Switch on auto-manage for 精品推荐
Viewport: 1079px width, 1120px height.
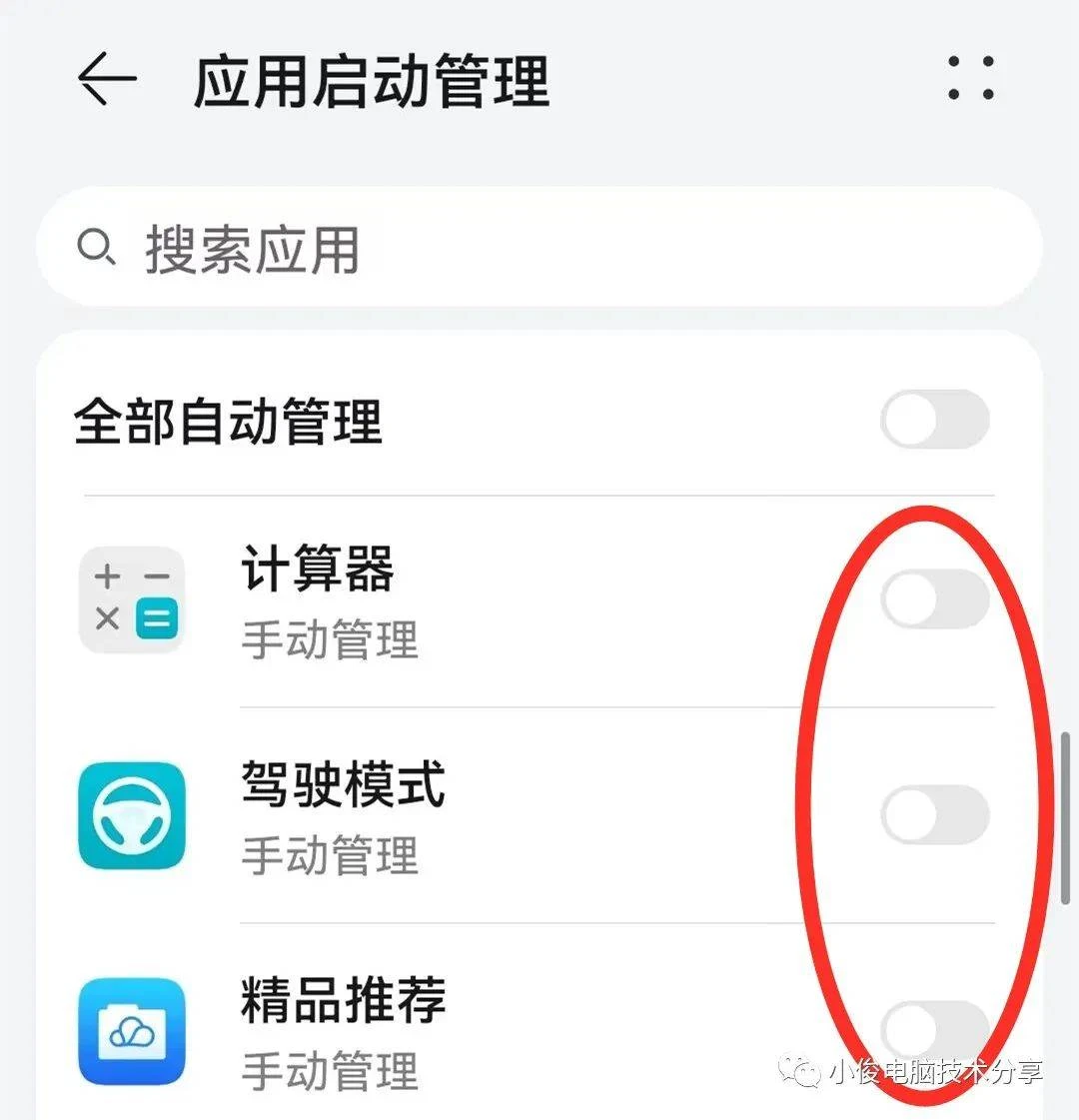[x=934, y=1029]
